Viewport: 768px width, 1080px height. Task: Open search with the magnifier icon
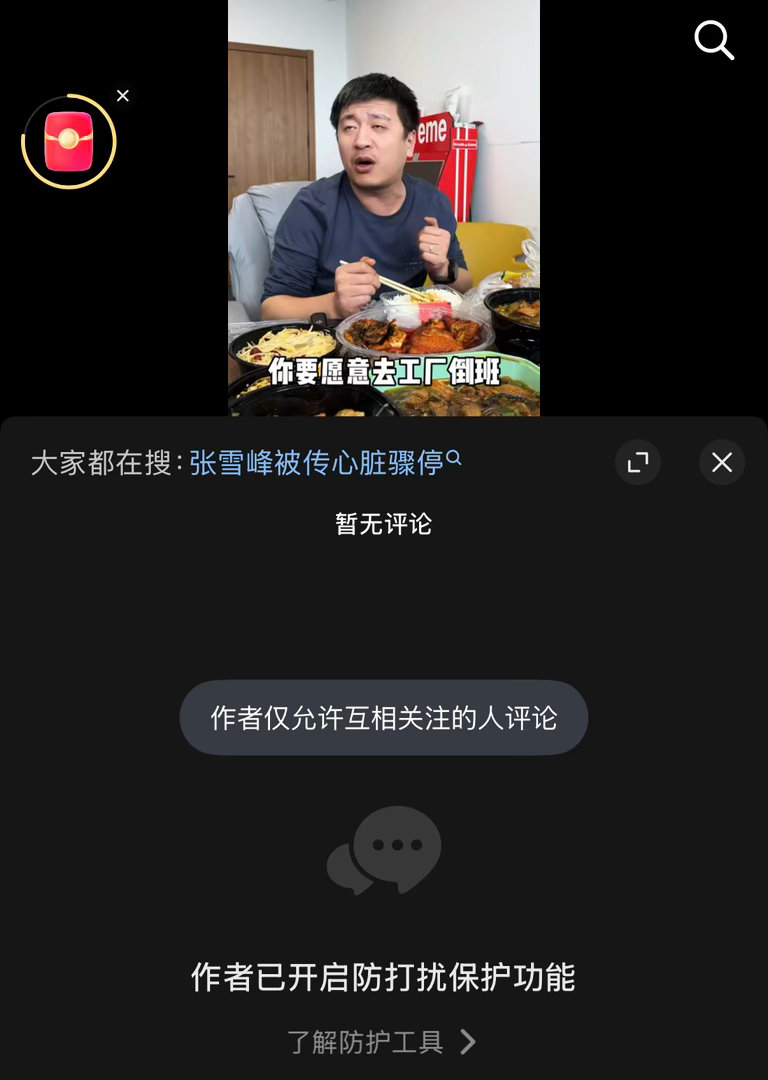click(x=713, y=40)
